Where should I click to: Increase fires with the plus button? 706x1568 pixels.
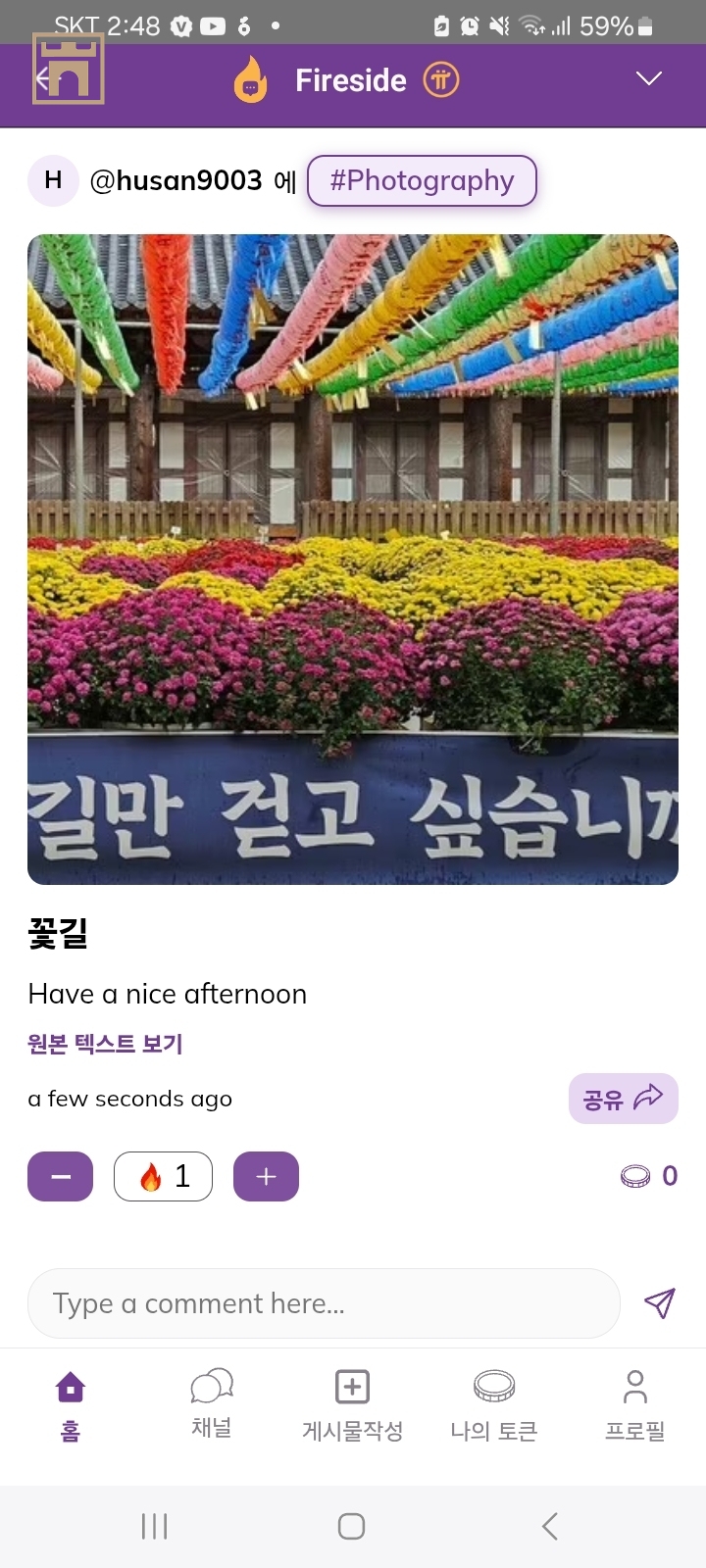[266, 1176]
